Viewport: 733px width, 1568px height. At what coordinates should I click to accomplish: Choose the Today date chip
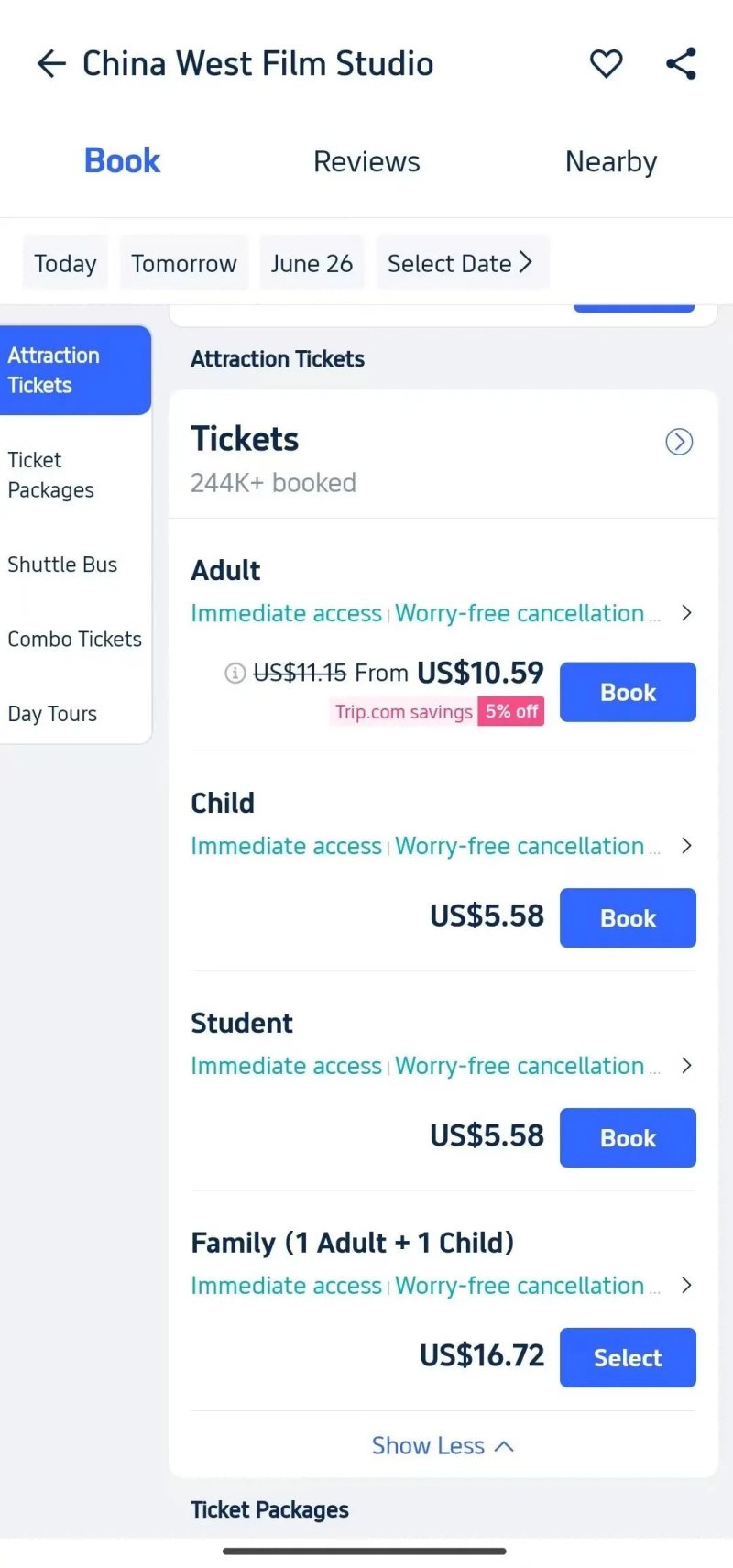[x=65, y=264]
